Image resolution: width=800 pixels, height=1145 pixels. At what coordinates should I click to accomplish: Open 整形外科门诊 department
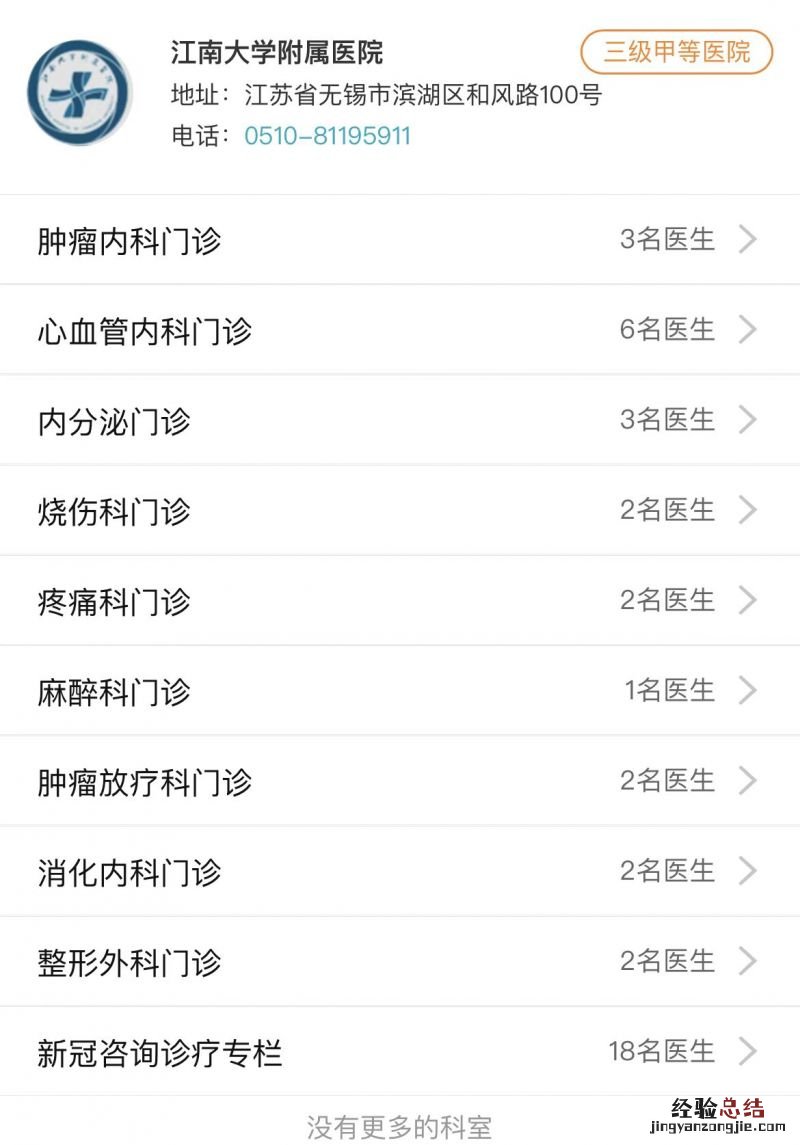click(400, 962)
